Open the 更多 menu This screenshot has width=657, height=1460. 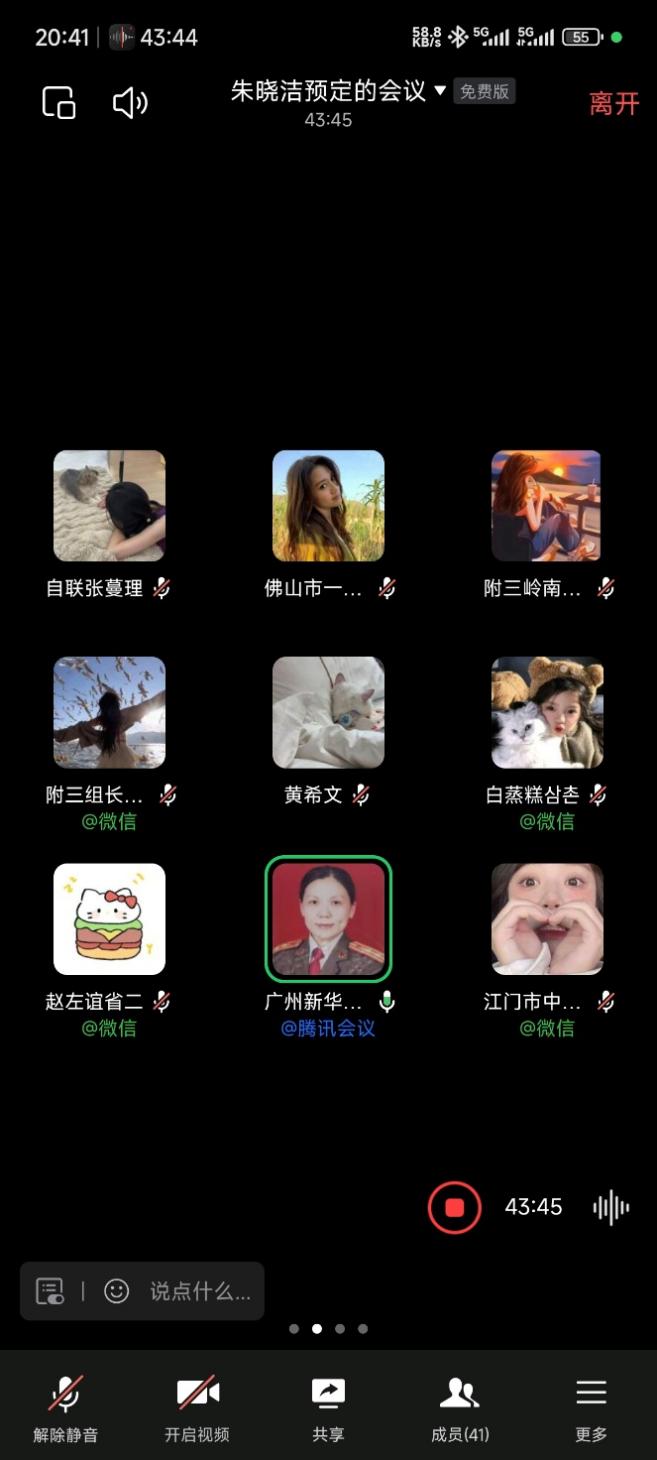coord(591,1407)
